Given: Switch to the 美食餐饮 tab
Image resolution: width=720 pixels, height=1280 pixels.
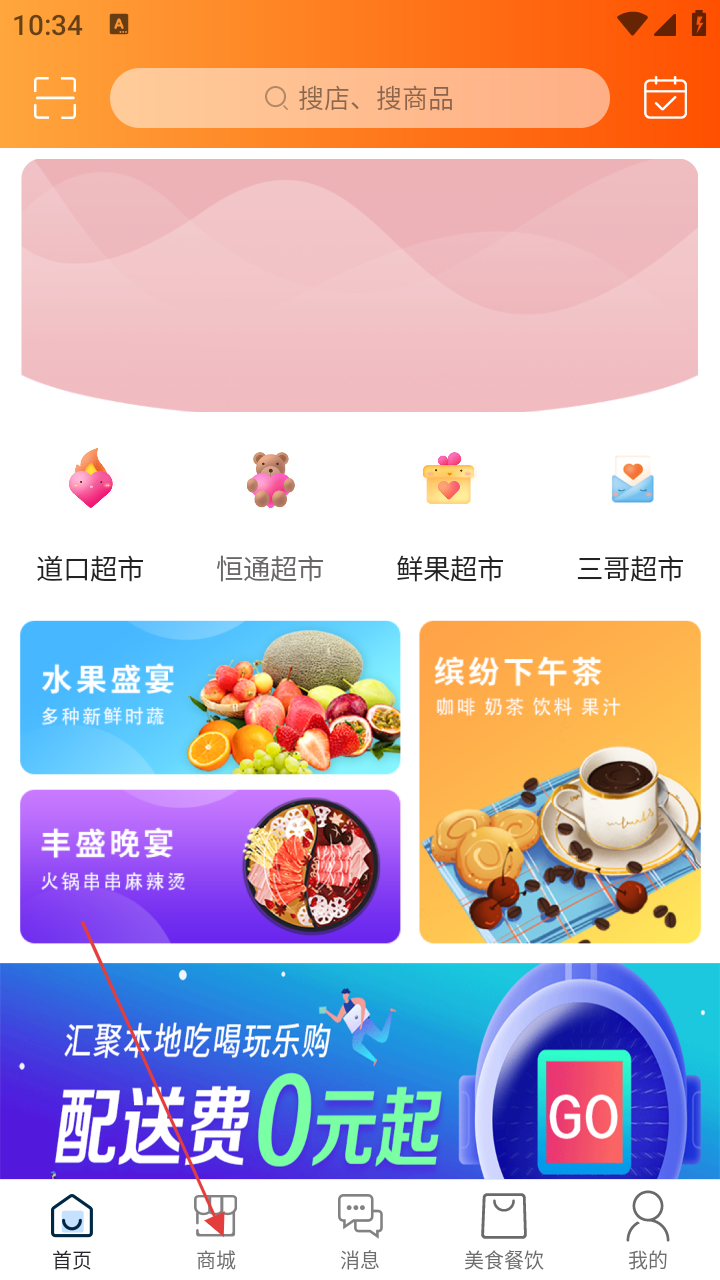Looking at the screenshot, I should [x=504, y=1231].
